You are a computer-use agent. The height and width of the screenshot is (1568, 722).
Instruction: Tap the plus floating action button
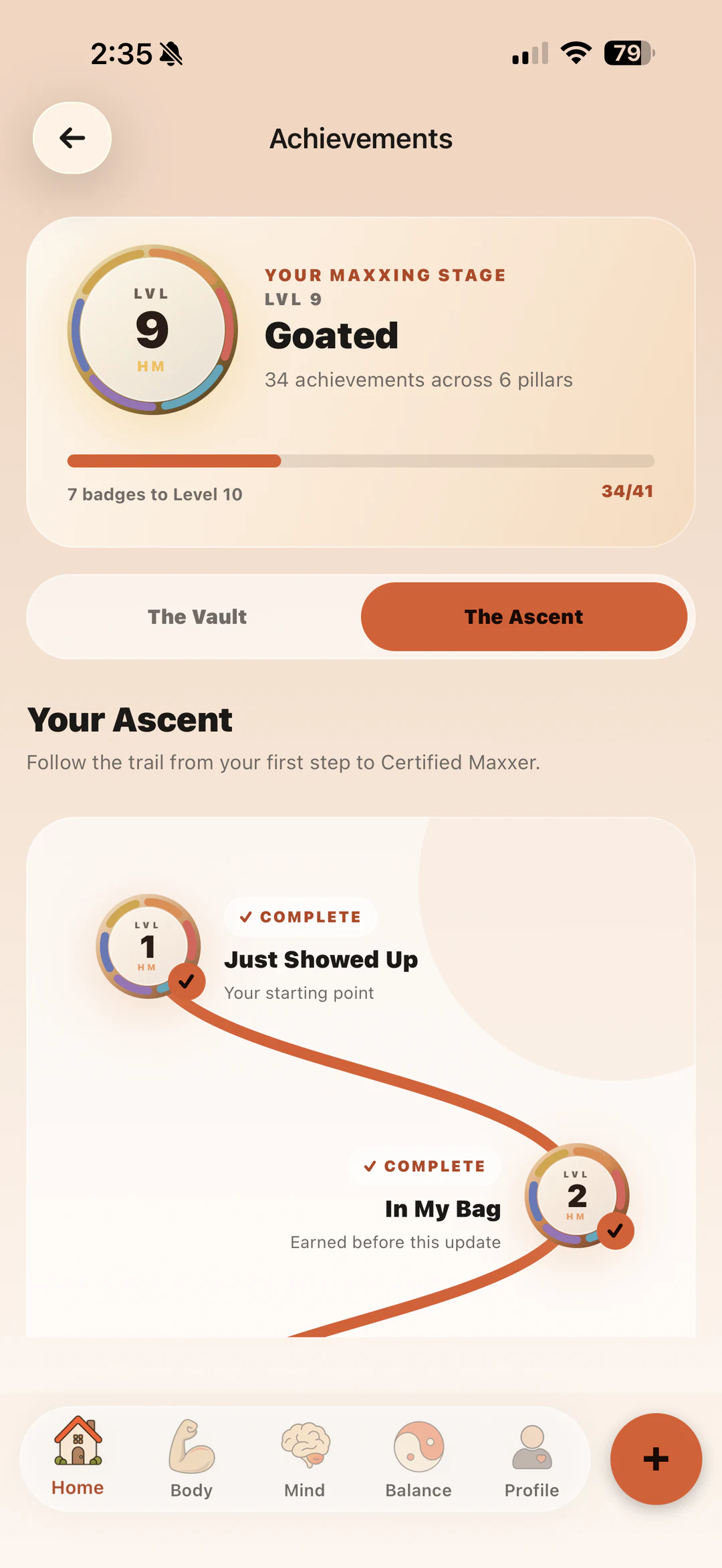[656, 1459]
